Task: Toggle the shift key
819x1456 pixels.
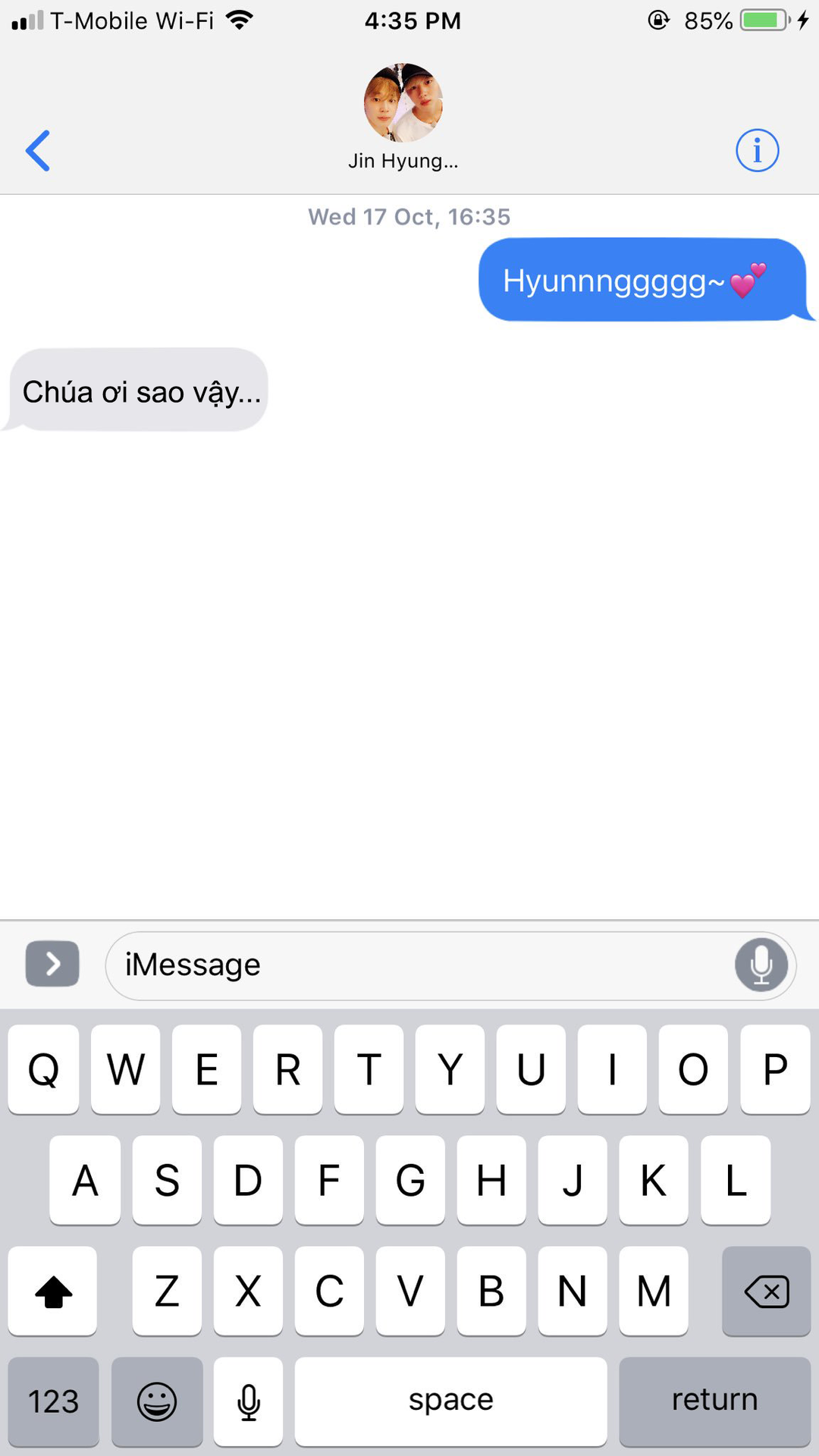Action: point(53,1291)
